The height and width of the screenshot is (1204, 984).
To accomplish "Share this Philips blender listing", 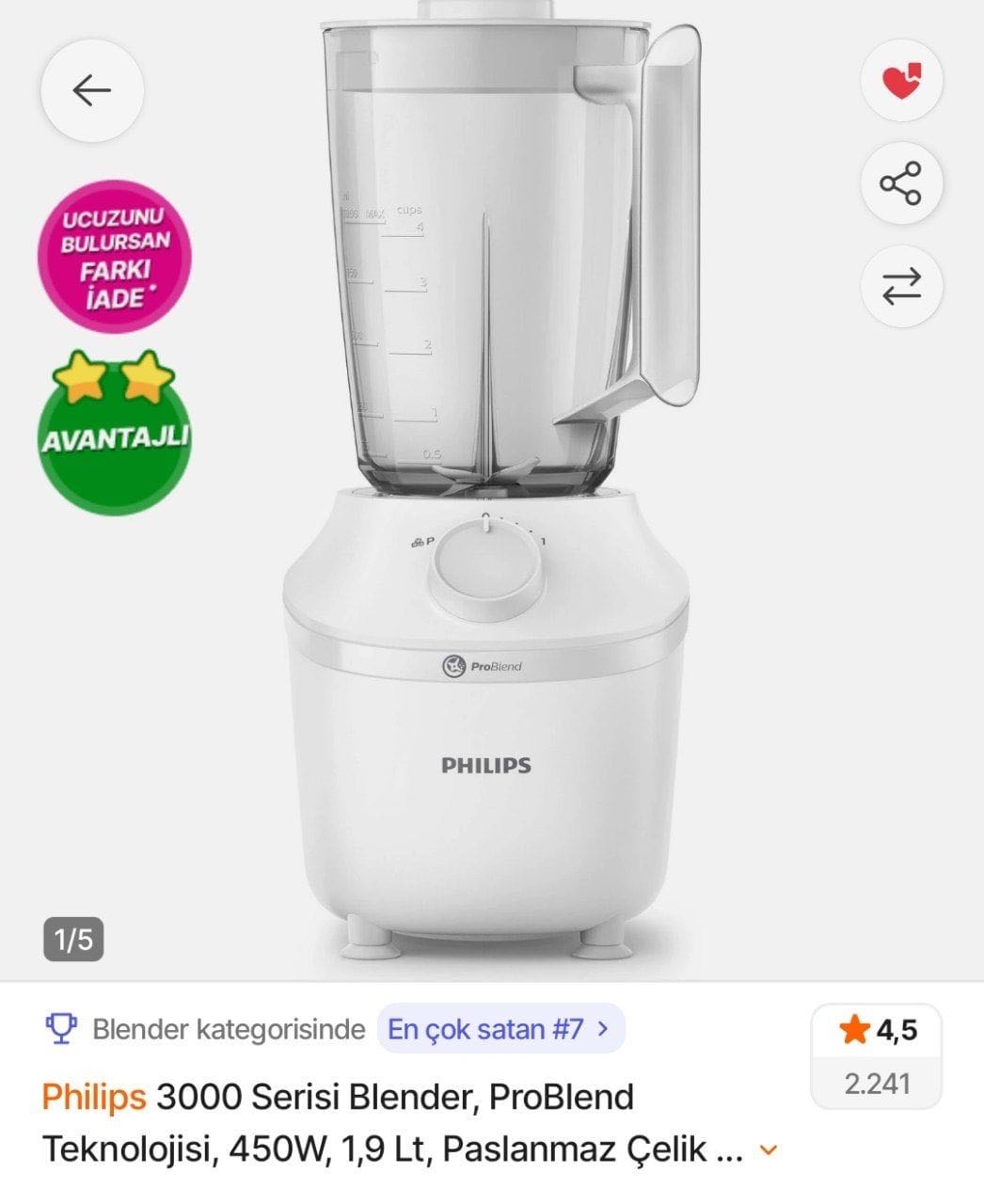I will [x=901, y=183].
